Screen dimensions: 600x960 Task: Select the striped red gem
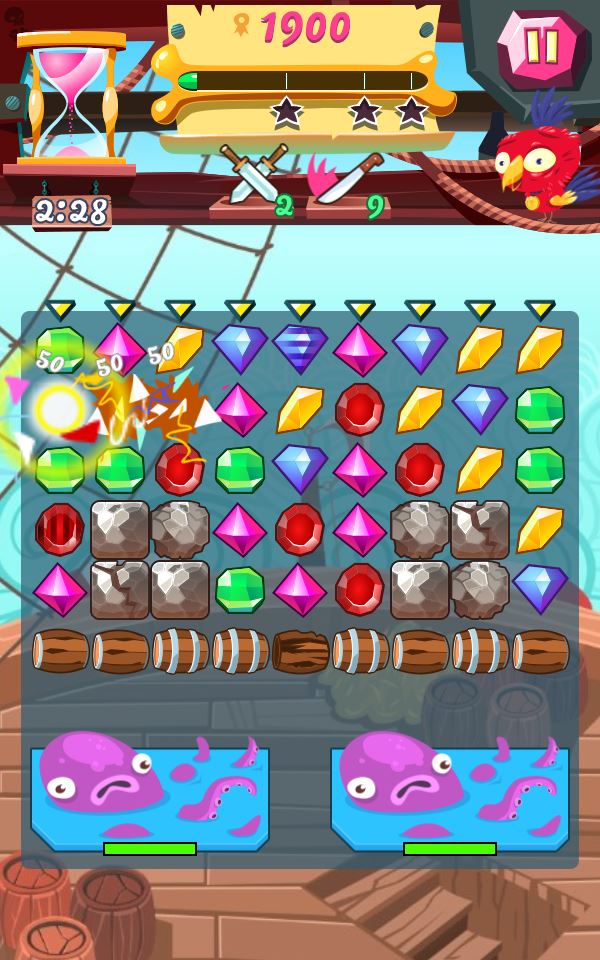pos(59,529)
